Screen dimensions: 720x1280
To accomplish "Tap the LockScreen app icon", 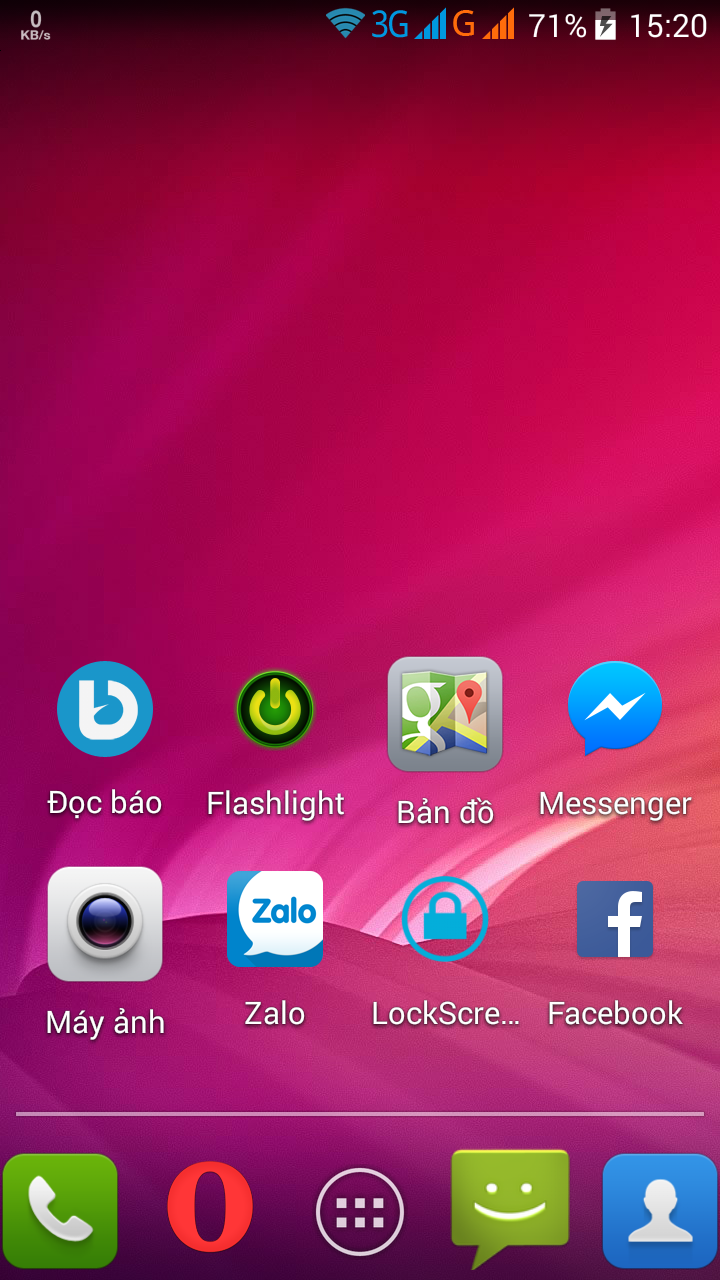I will 445,919.
